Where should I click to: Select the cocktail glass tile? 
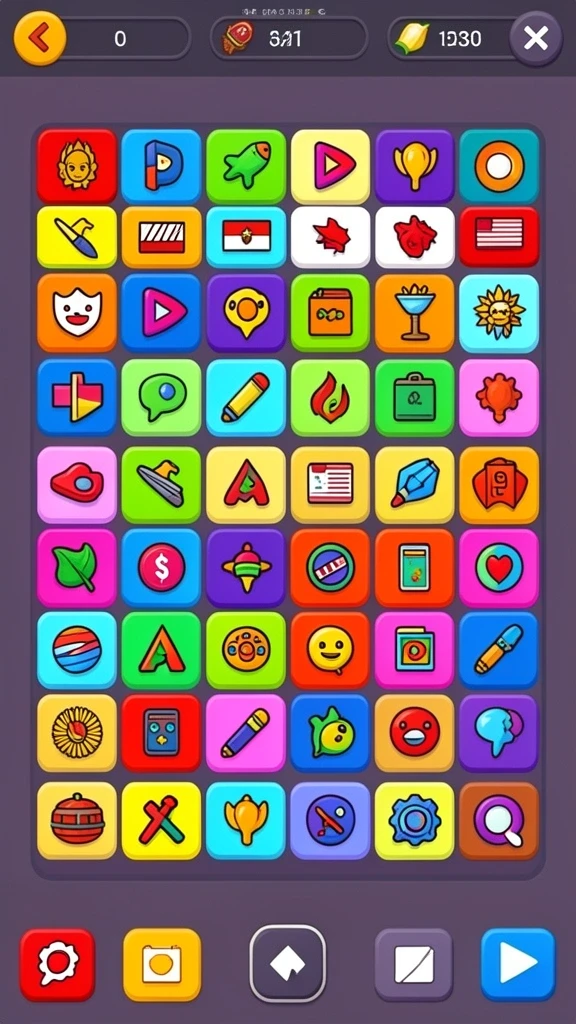click(415, 313)
